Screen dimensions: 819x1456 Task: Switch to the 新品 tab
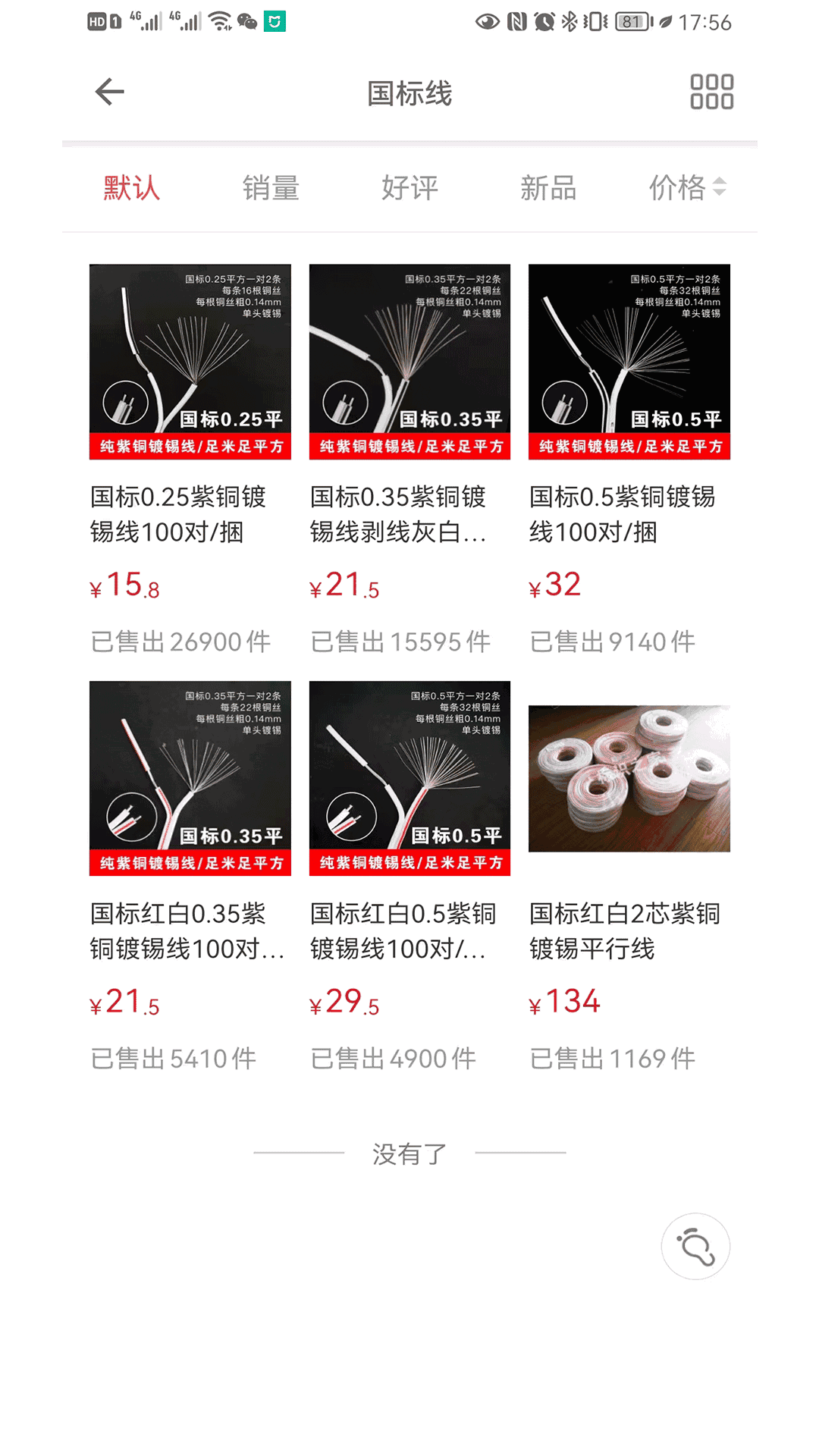[548, 188]
